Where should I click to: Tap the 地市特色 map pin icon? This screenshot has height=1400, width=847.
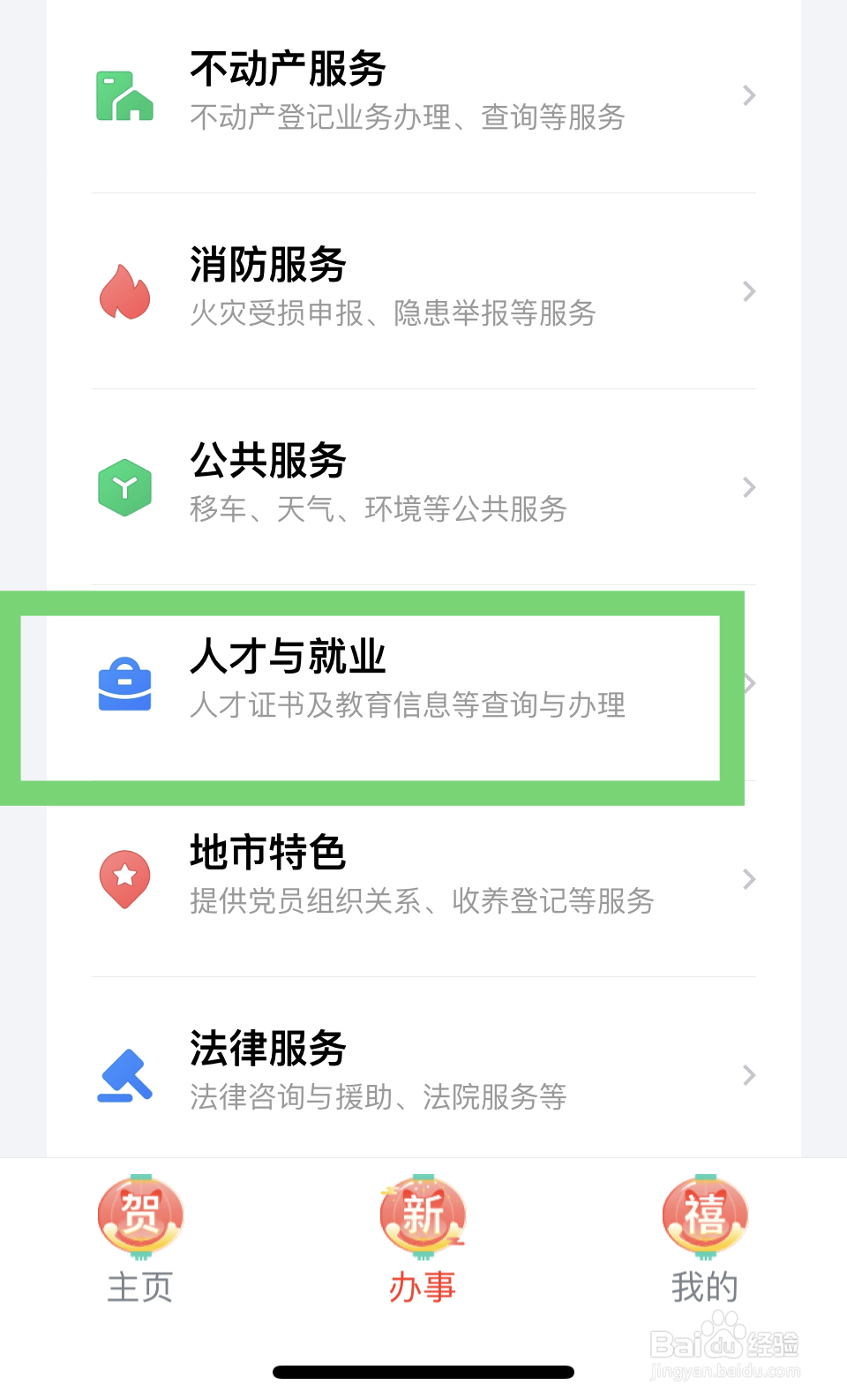(124, 879)
